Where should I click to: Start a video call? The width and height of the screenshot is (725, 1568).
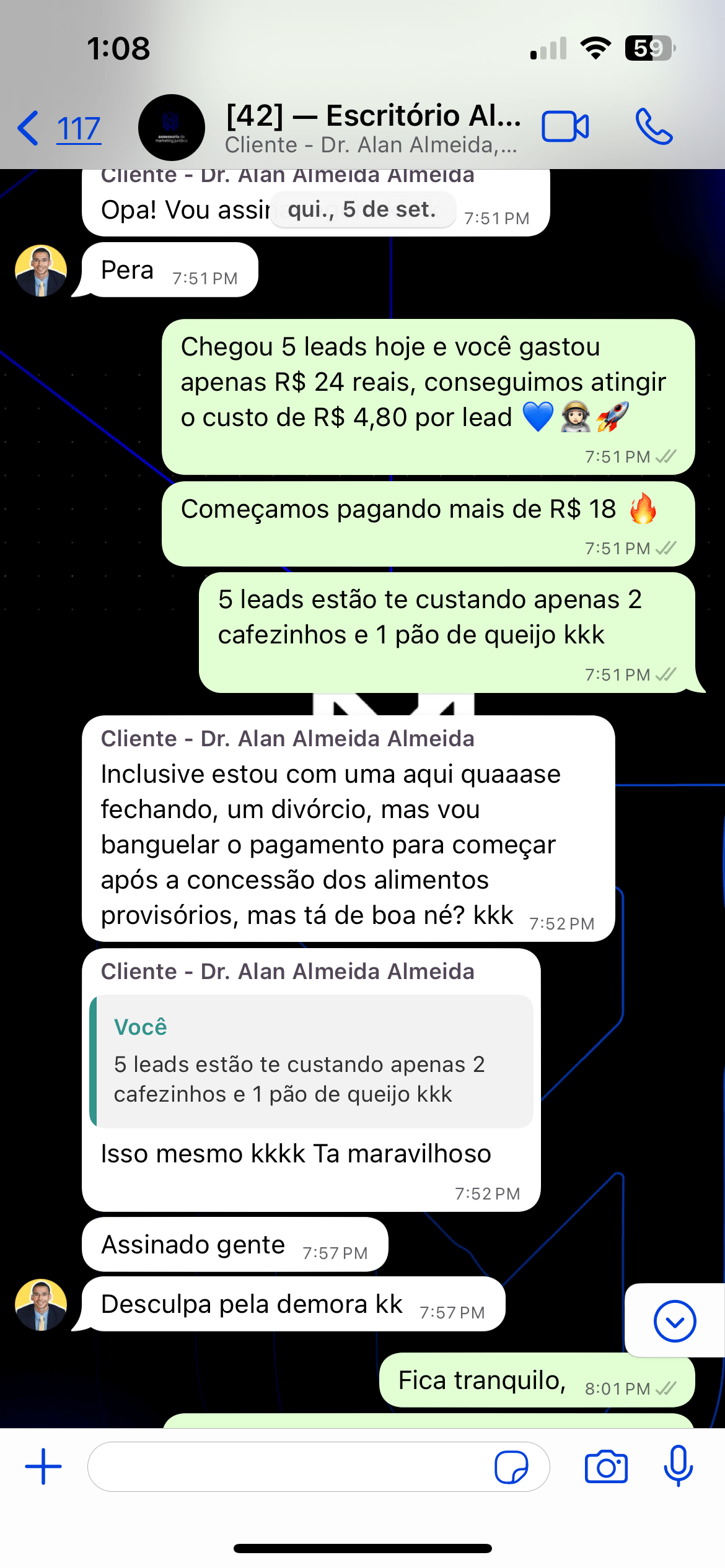click(x=566, y=127)
